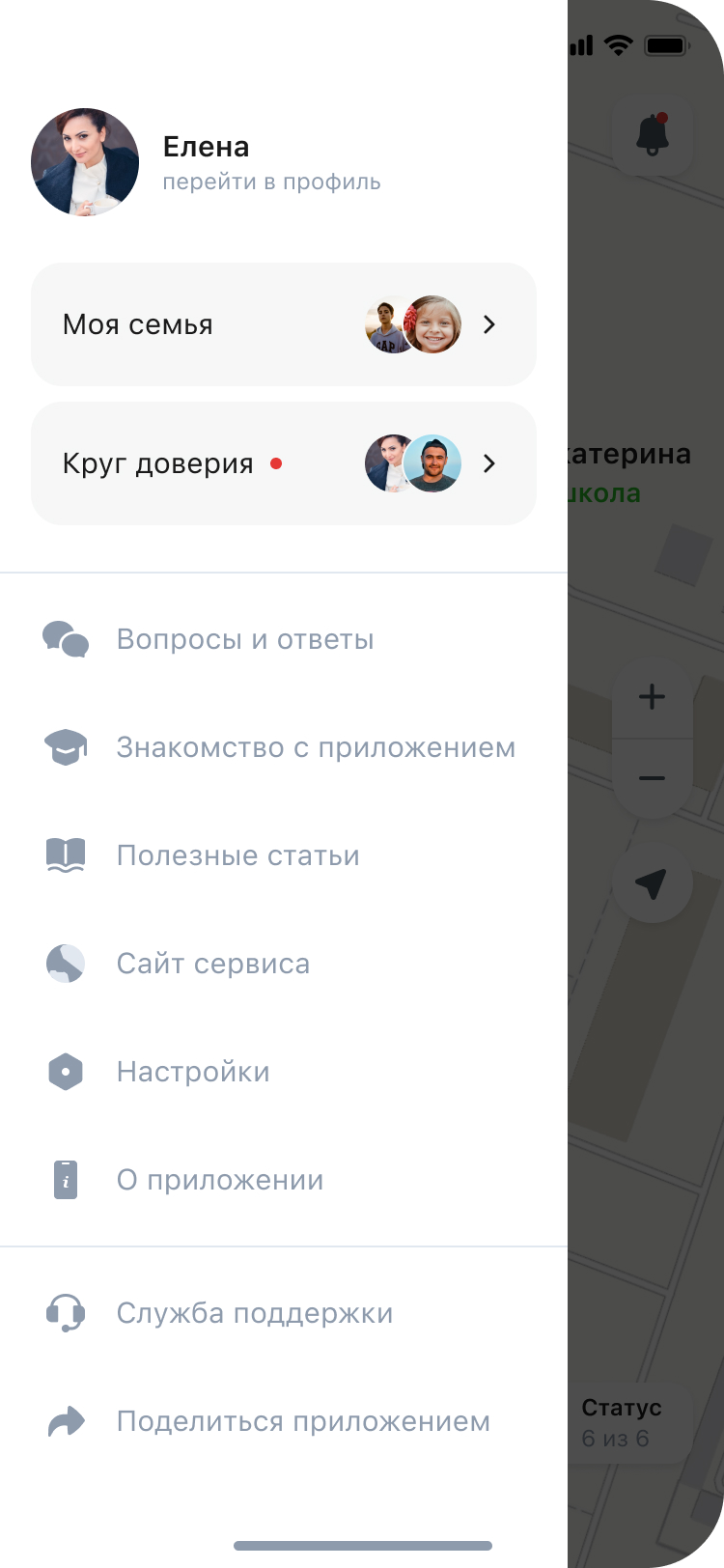Zoom out the map with minus
The height and width of the screenshot is (1568, 724).
click(653, 778)
